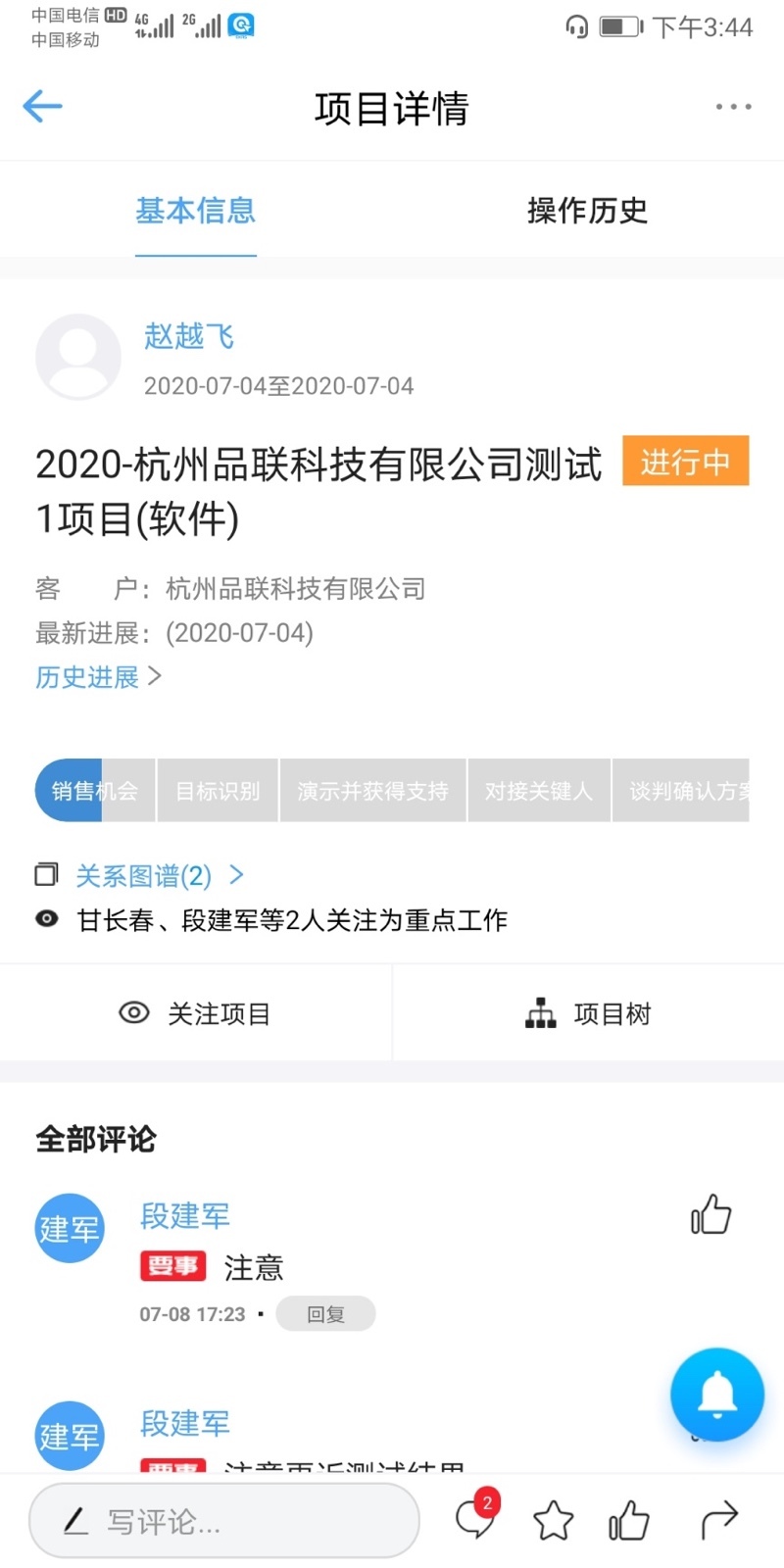Open 赵越飞's profile
784x1568 pixels.
tap(189, 336)
